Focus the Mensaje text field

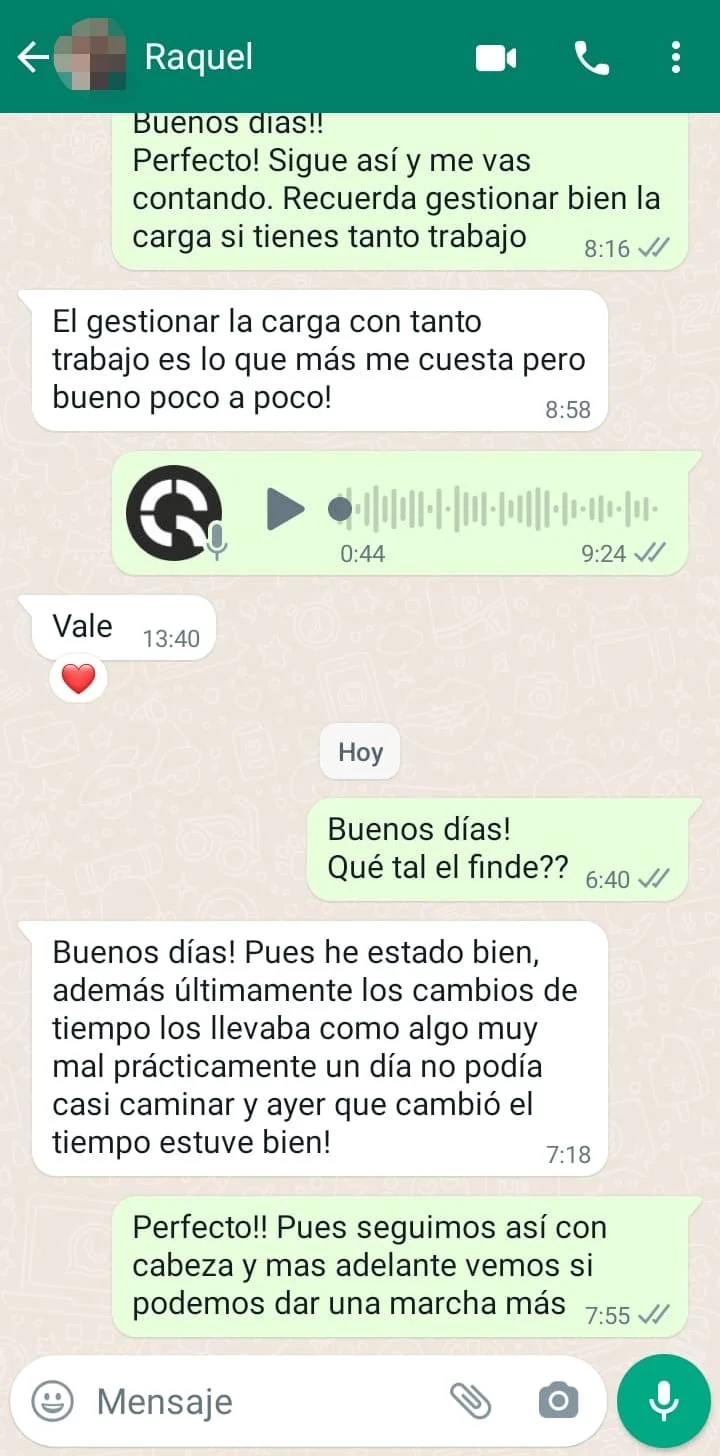click(x=260, y=1401)
